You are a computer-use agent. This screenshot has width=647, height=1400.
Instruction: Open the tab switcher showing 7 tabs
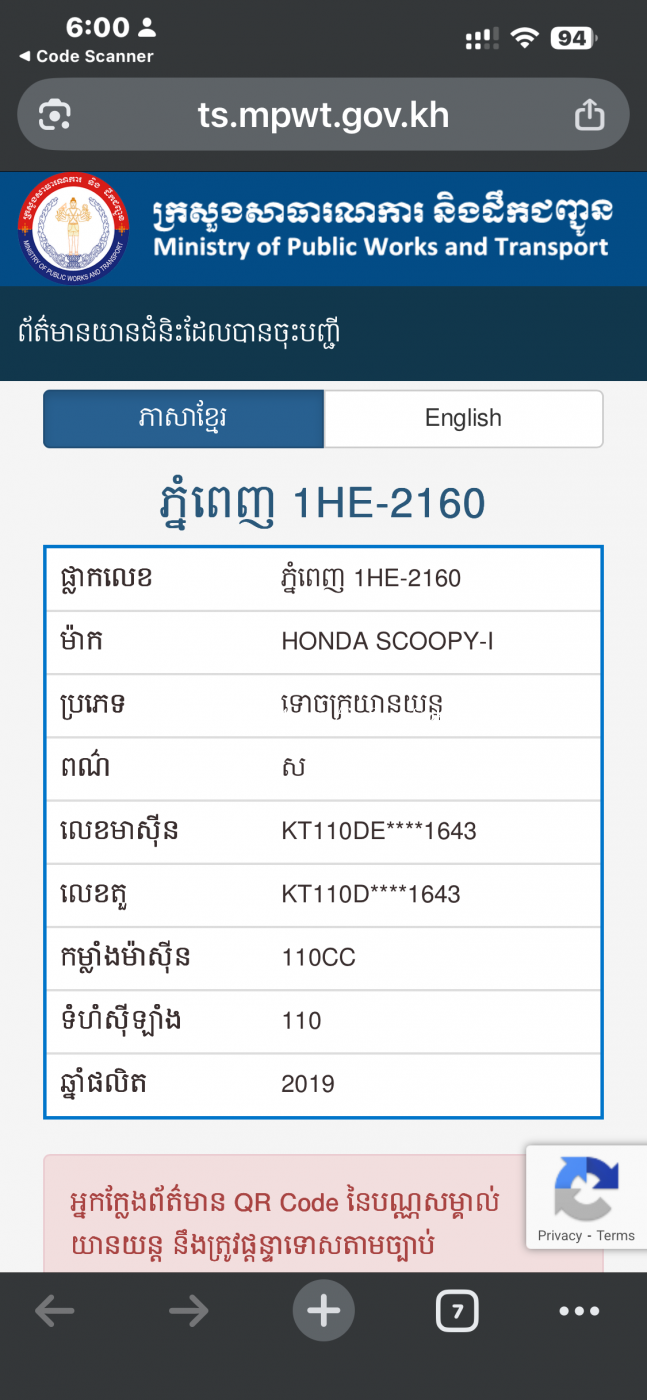coord(457,1311)
